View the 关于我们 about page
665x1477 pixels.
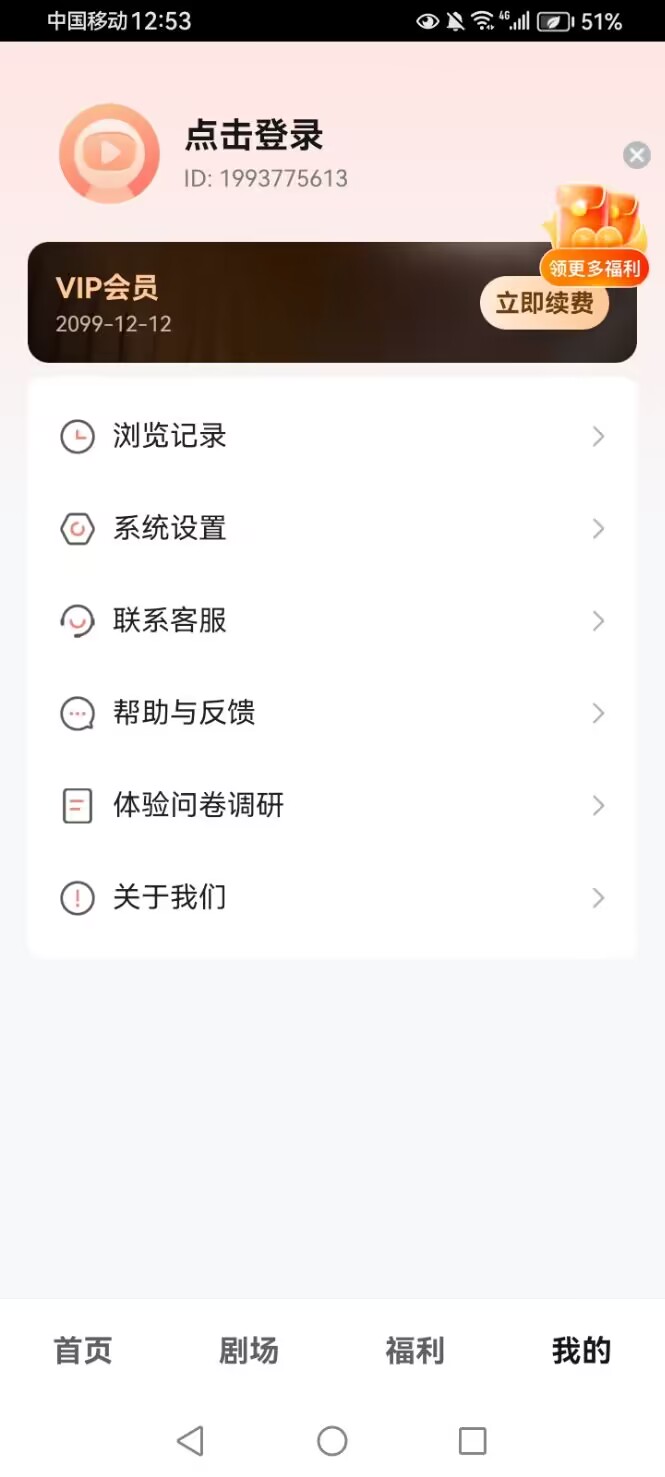(332, 898)
